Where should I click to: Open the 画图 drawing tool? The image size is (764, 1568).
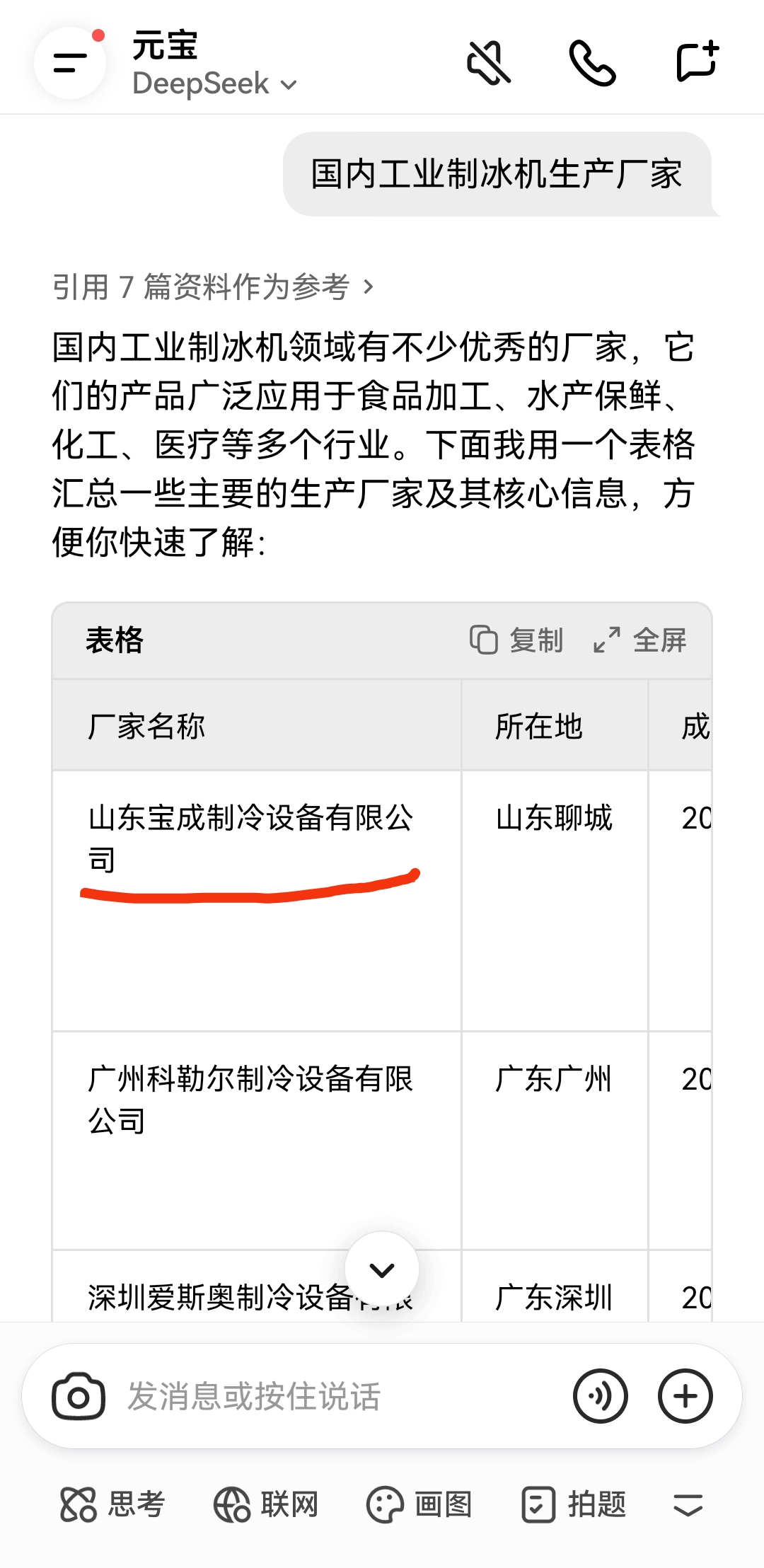coord(419,1504)
